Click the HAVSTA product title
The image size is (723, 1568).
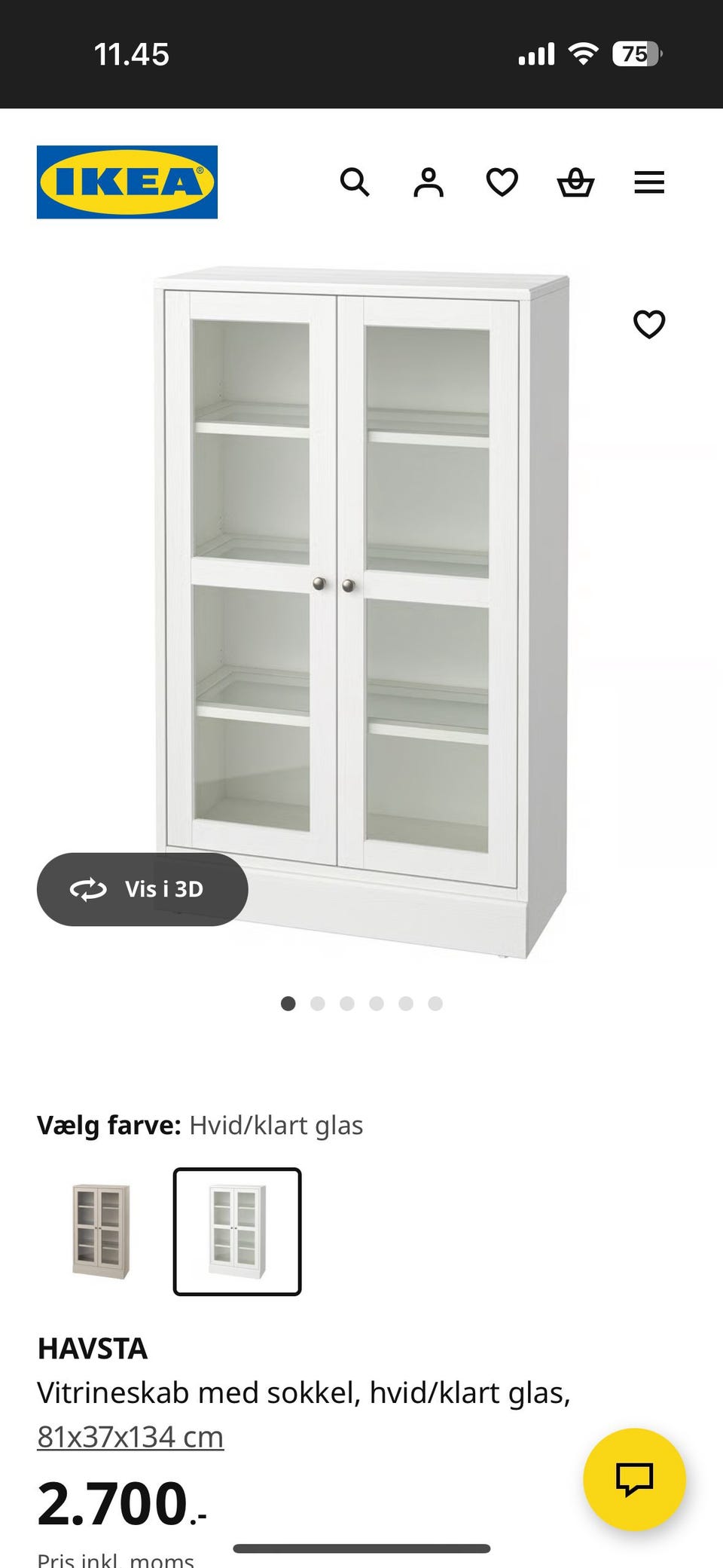[x=93, y=1349]
